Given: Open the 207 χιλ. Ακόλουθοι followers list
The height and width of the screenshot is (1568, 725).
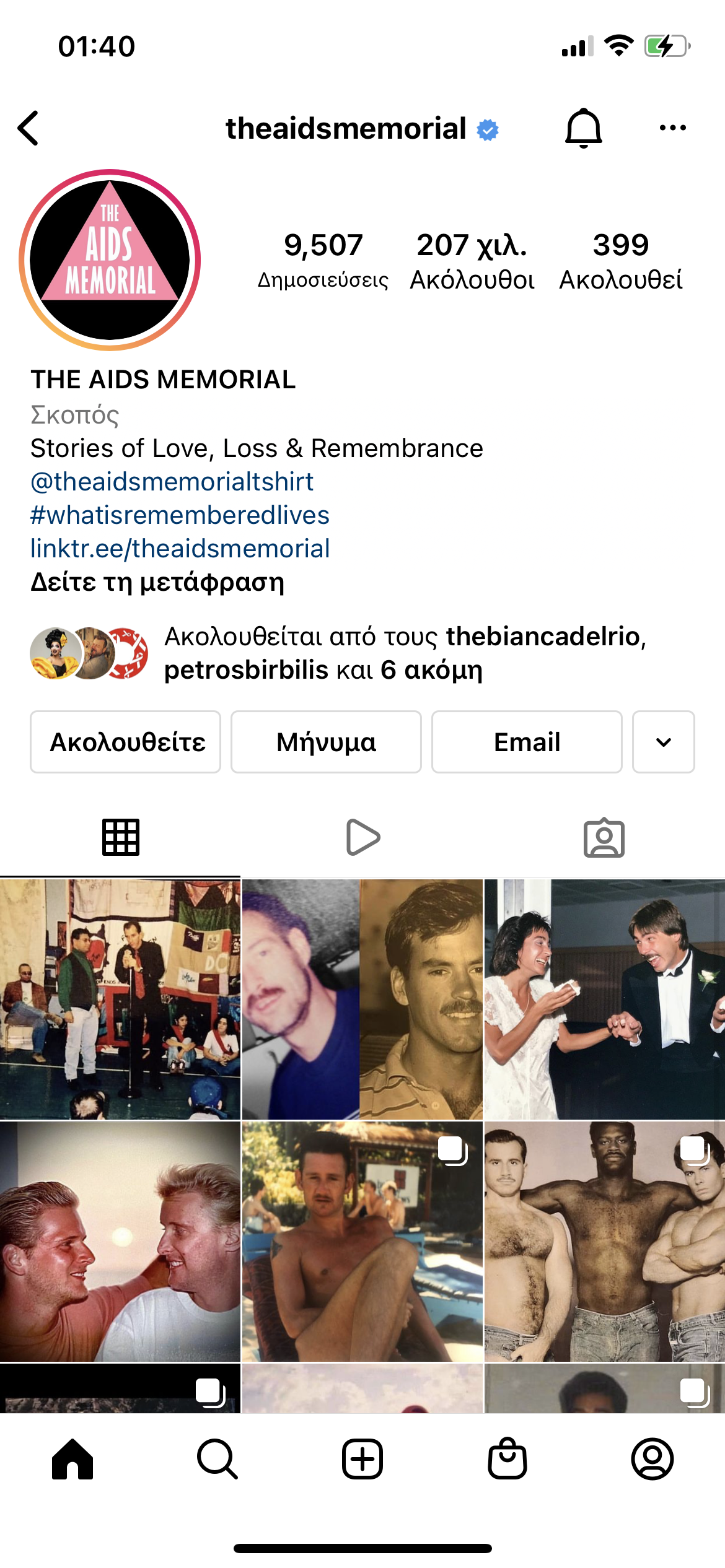Looking at the screenshot, I should click(472, 261).
